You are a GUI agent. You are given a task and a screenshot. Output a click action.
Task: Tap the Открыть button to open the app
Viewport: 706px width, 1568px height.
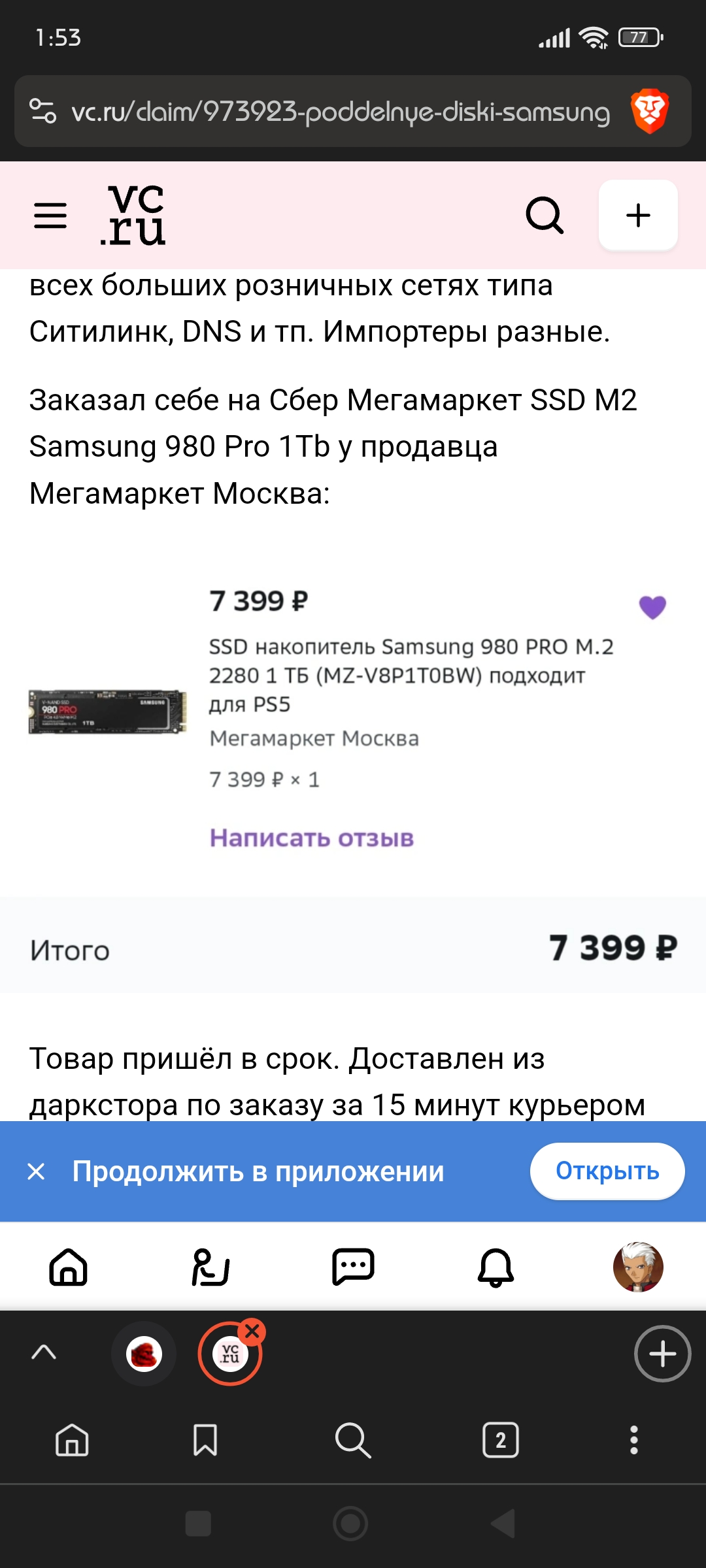(607, 1171)
